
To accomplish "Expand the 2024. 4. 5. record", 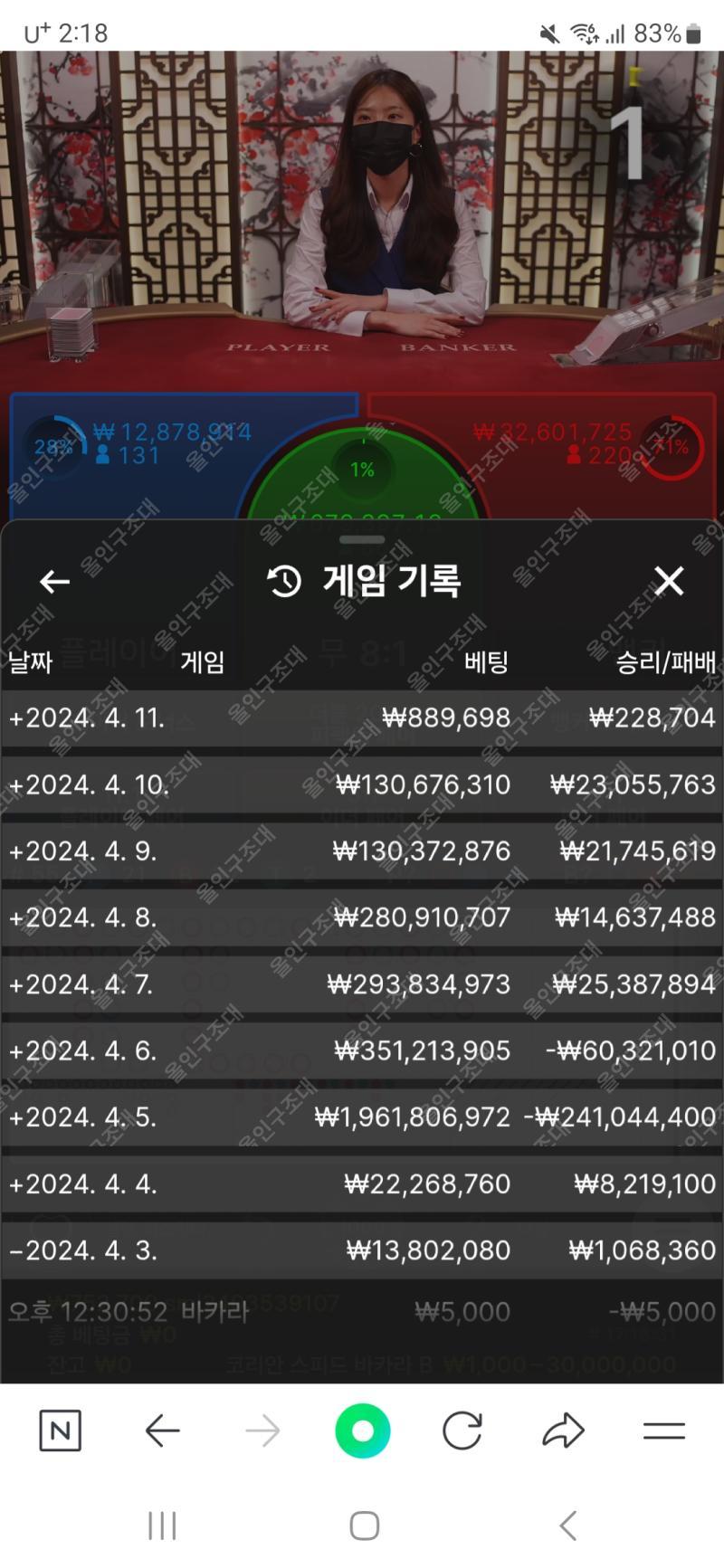I will coord(83,1117).
